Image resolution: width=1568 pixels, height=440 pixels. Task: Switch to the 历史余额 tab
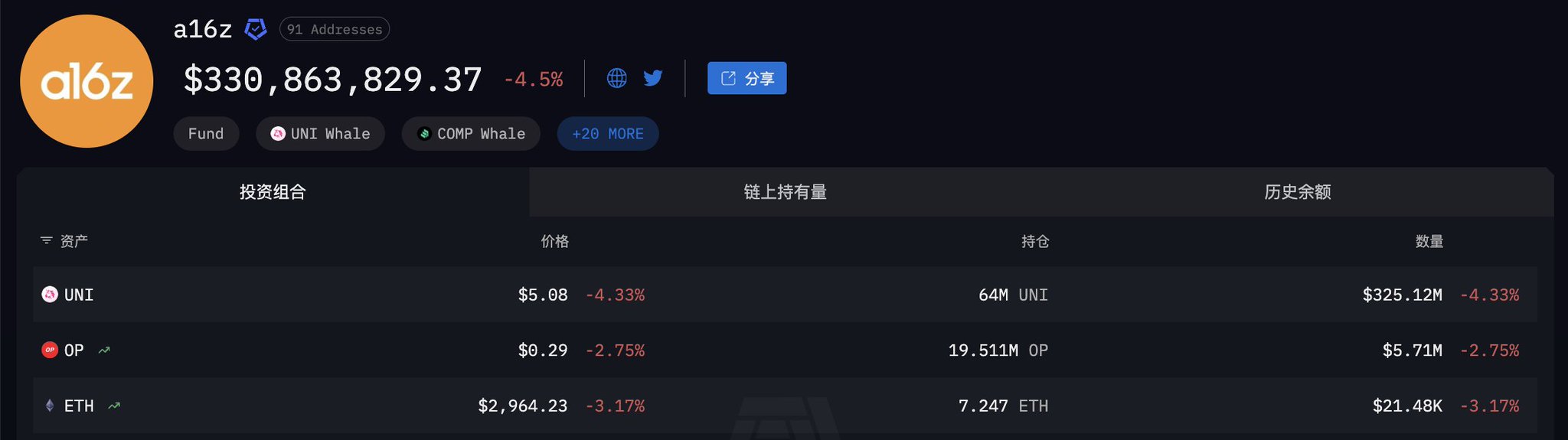(x=1298, y=192)
